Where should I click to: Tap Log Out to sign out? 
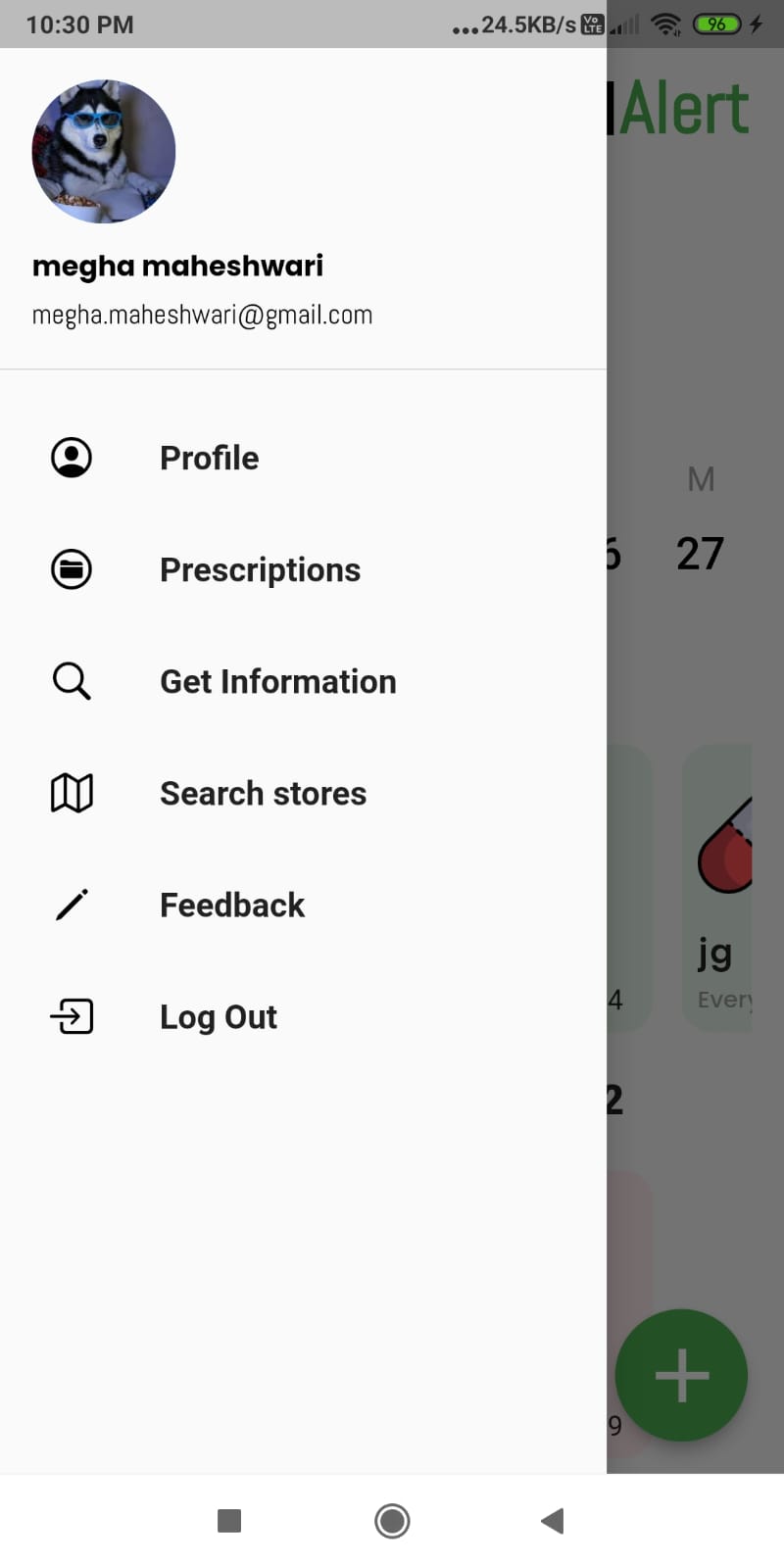click(218, 1016)
